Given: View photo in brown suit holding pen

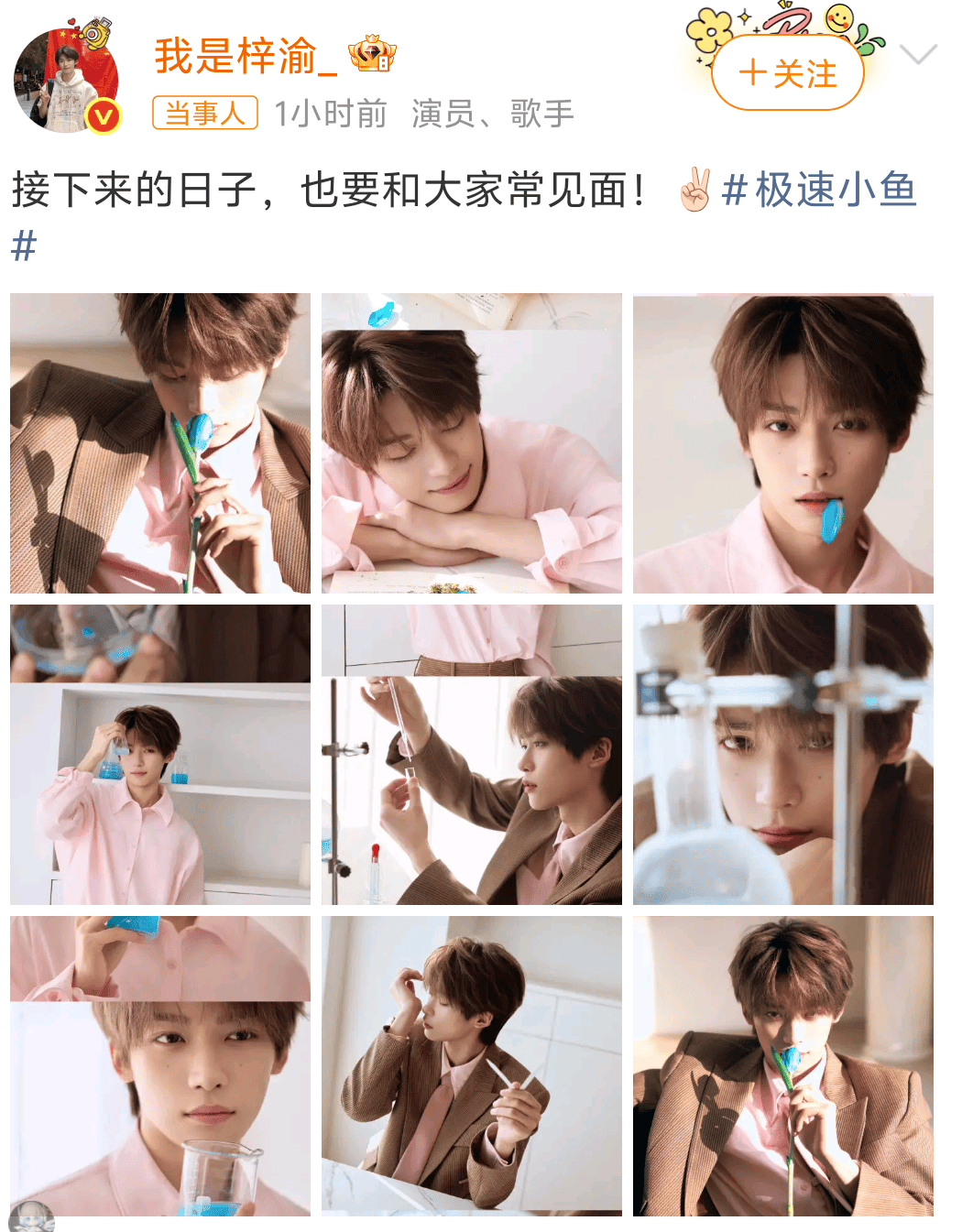Looking at the screenshot, I should pos(472,1066).
